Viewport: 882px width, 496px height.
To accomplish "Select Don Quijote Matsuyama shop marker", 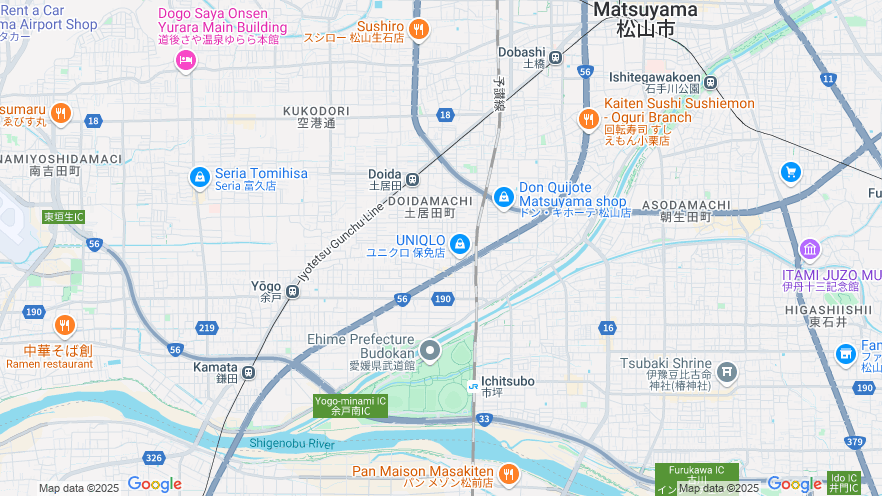I will tap(503, 194).
